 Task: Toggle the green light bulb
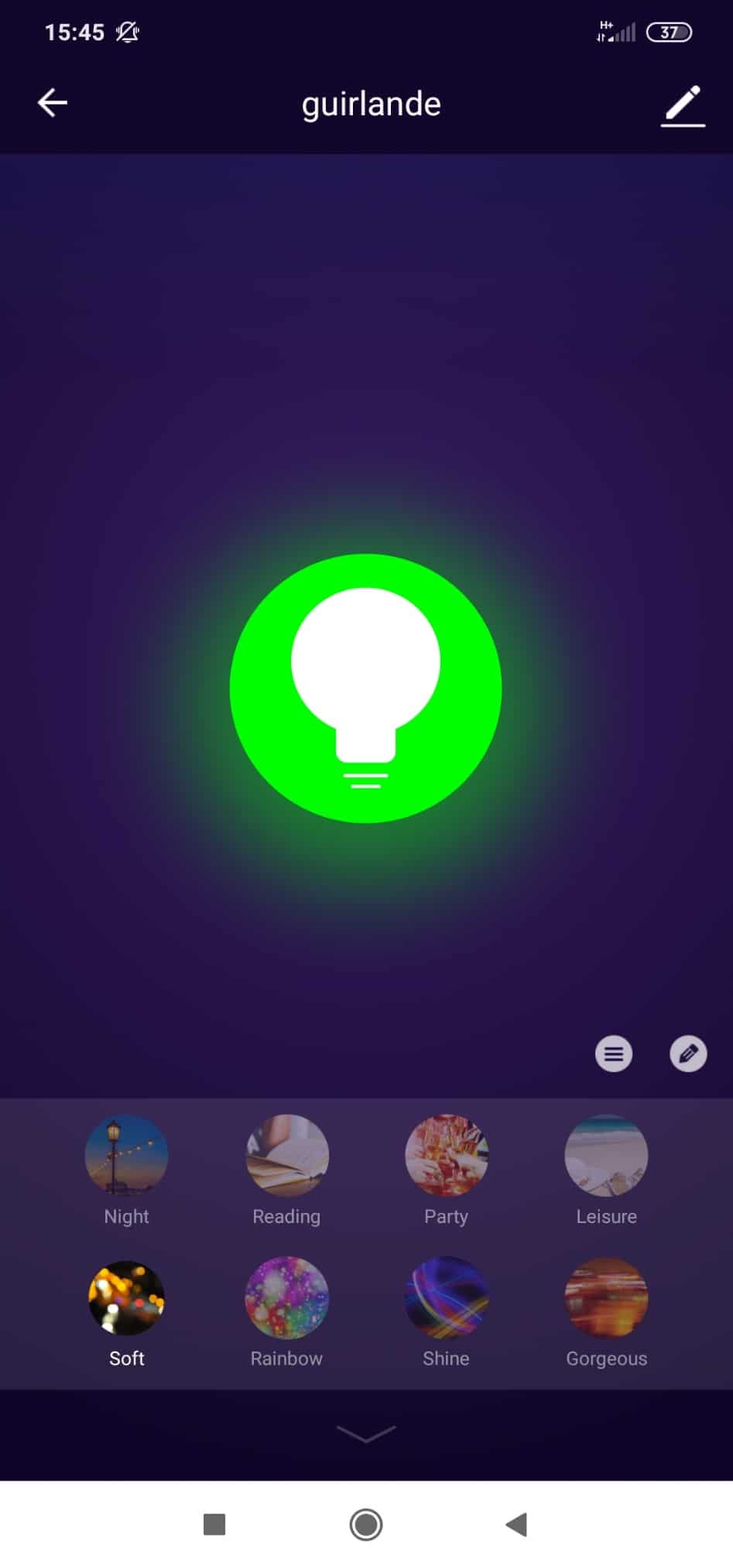pyautogui.click(x=366, y=688)
